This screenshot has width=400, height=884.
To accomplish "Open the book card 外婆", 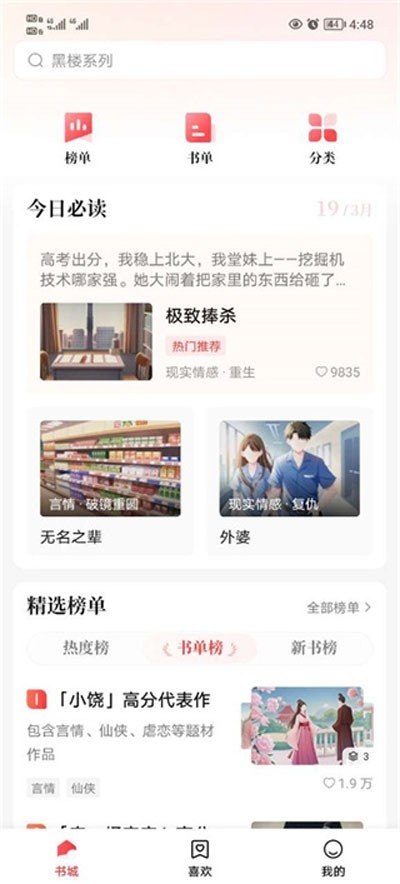I will (x=290, y=481).
